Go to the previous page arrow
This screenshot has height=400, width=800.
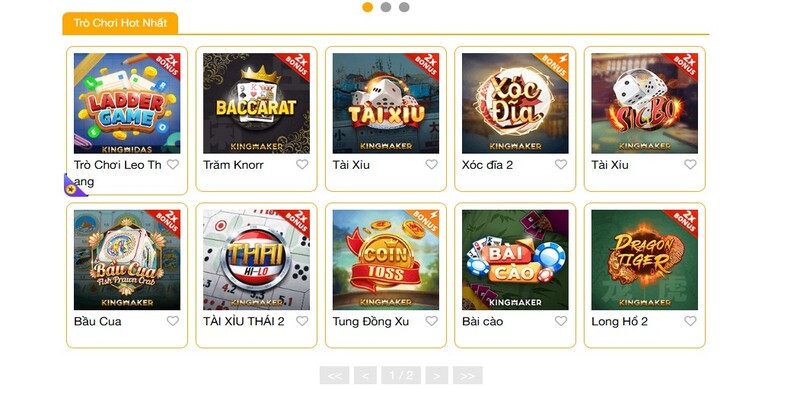pos(365,376)
